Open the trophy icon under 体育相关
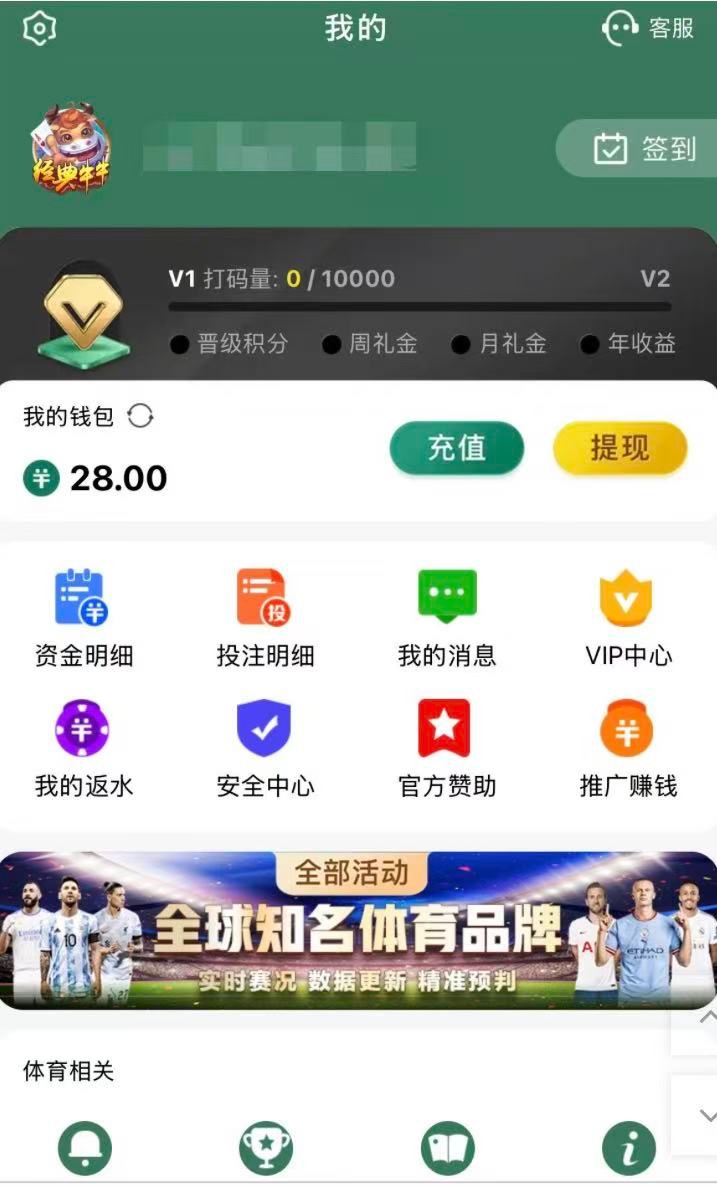717x1187 pixels. point(265,1148)
